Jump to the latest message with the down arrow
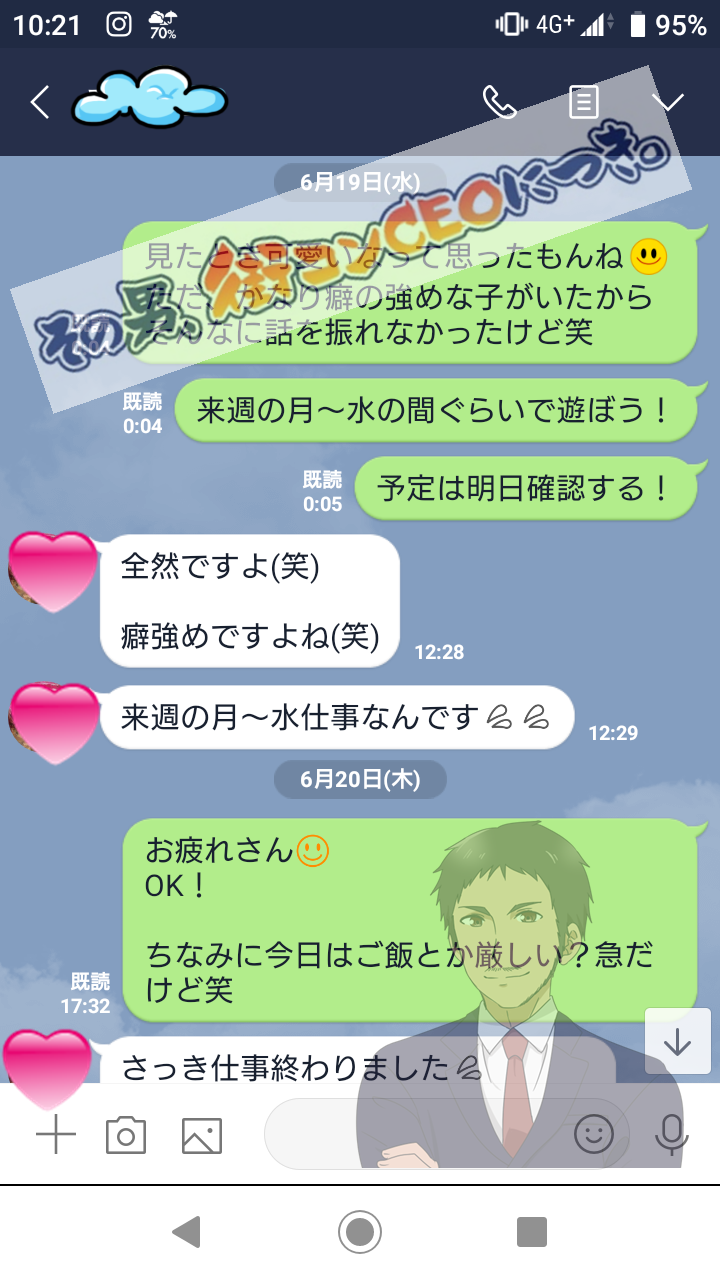Image resolution: width=720 pixels, height=1280 pixels. (x=678, y=1042)
